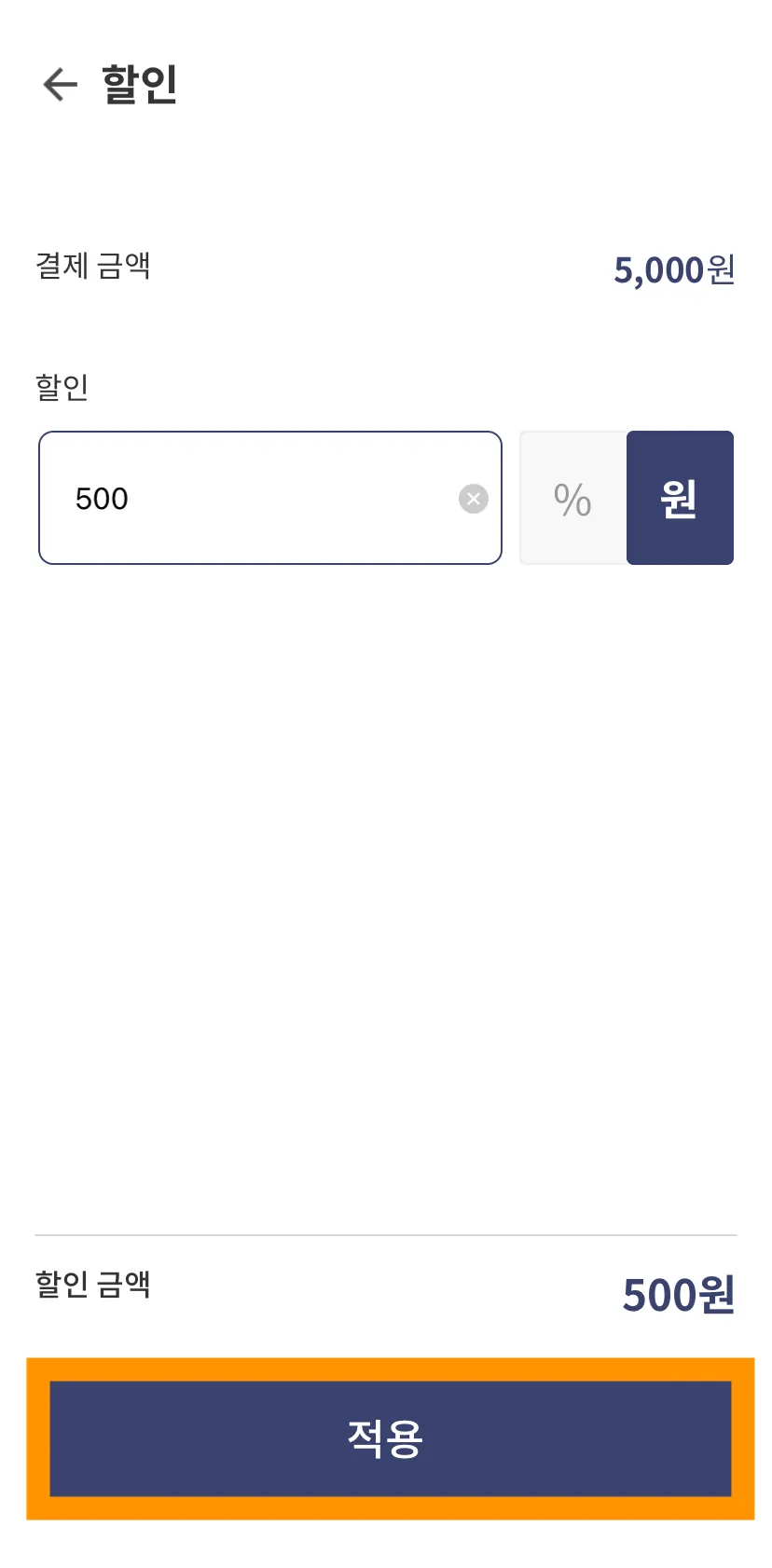Apply the discount with 적용 button
Viewport: 772px width, 1568px height.
(x=390, y=1438)
